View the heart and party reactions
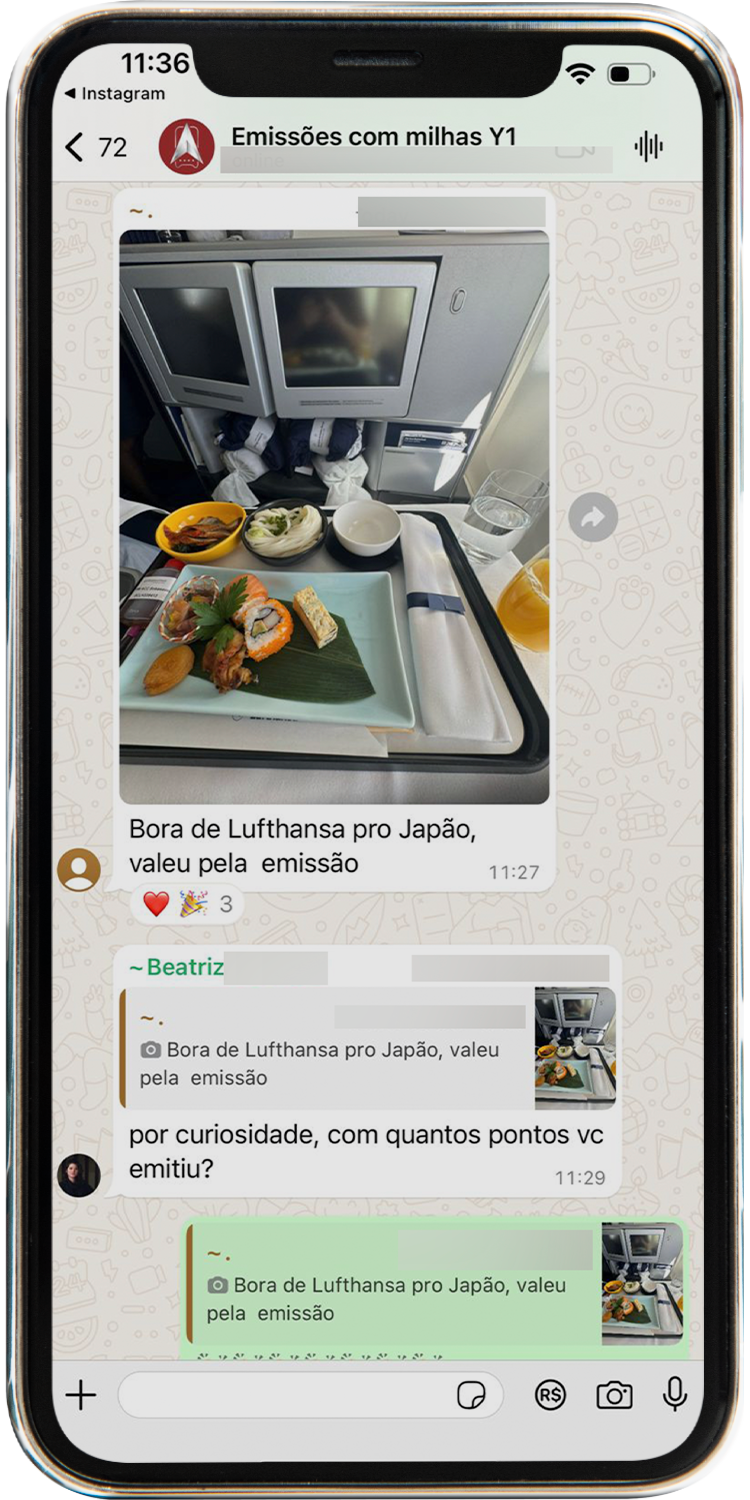This screenshot has width=750, height=1500. coord(187,904)
